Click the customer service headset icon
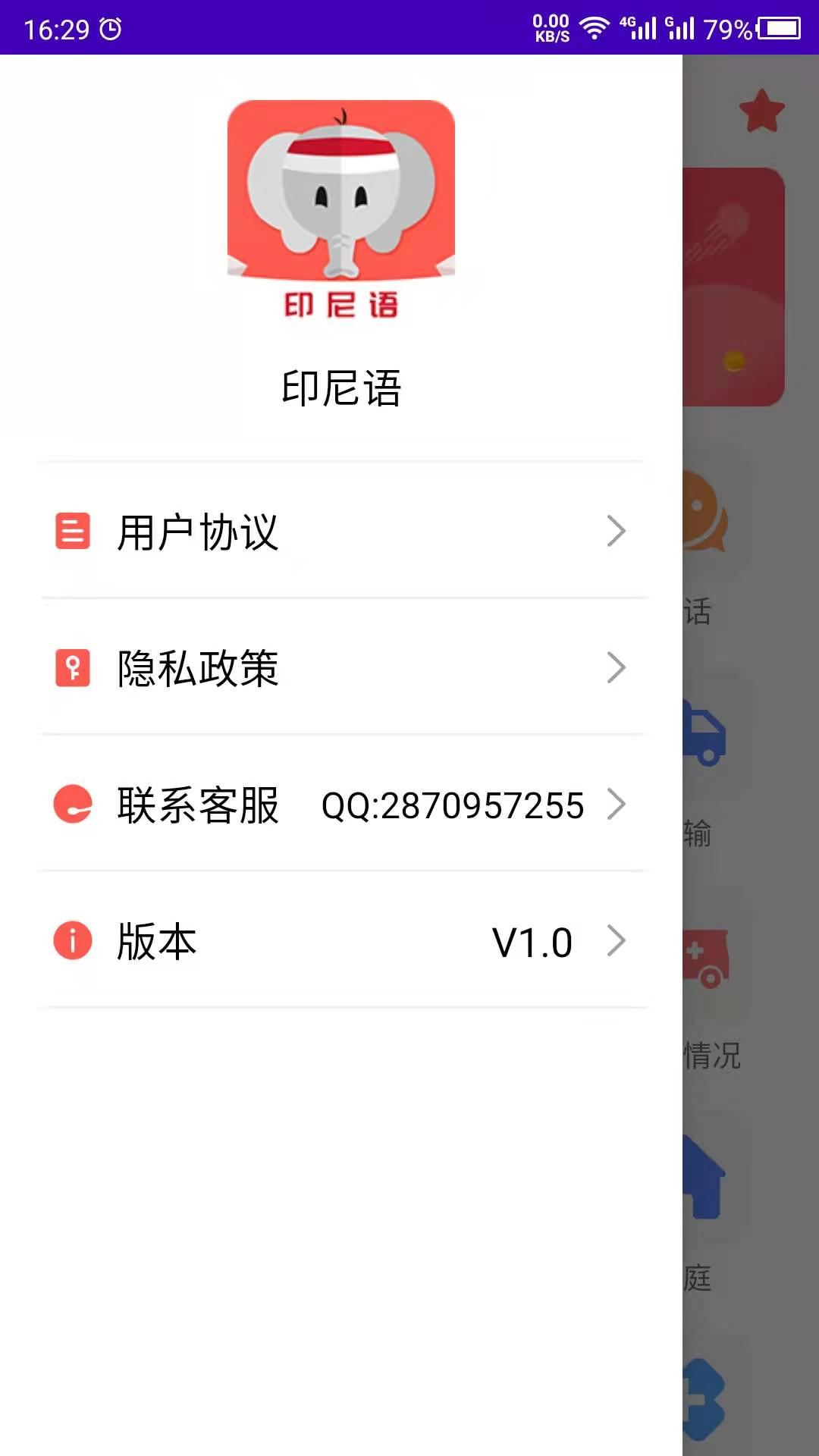This screenshot has height=1456, width=819. 73,805
